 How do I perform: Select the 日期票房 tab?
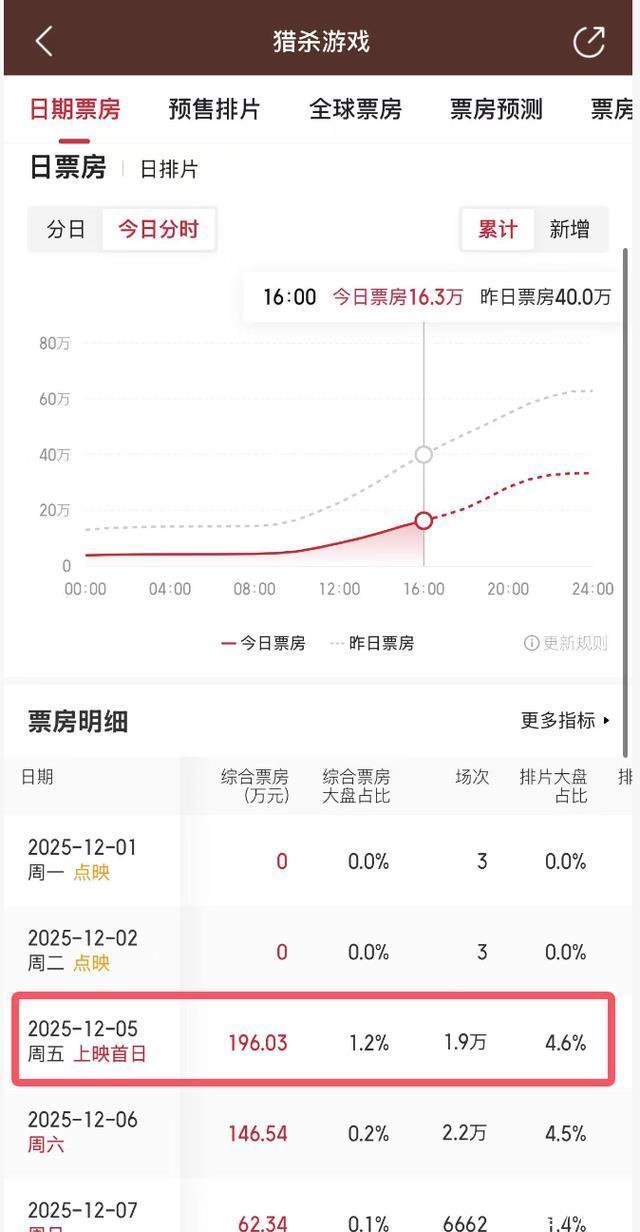tap(74, 109)
